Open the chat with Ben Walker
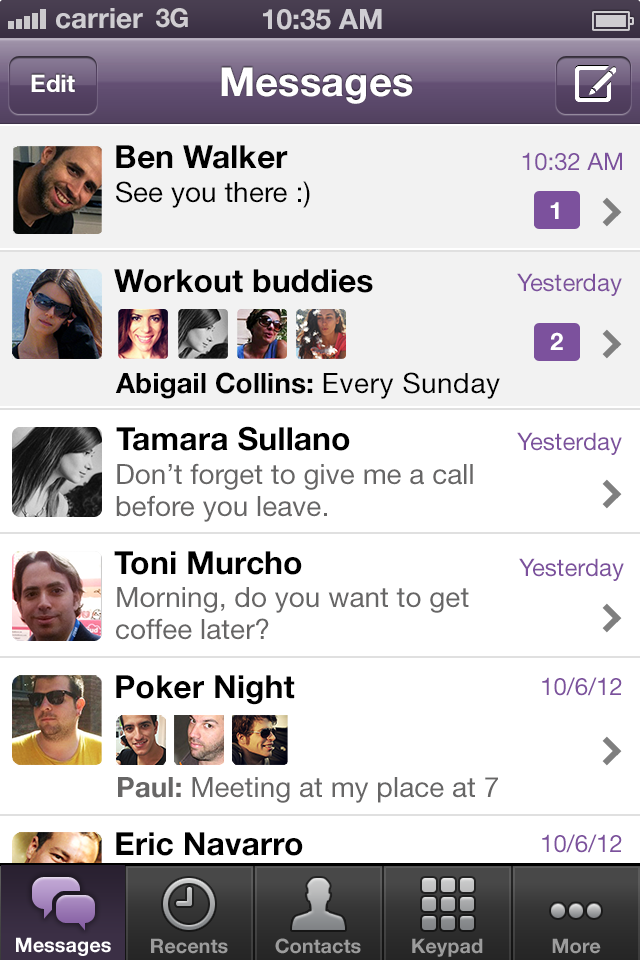The height and width of the screenshot is (960, 640). pyautogui.click(x=320, y=187)
